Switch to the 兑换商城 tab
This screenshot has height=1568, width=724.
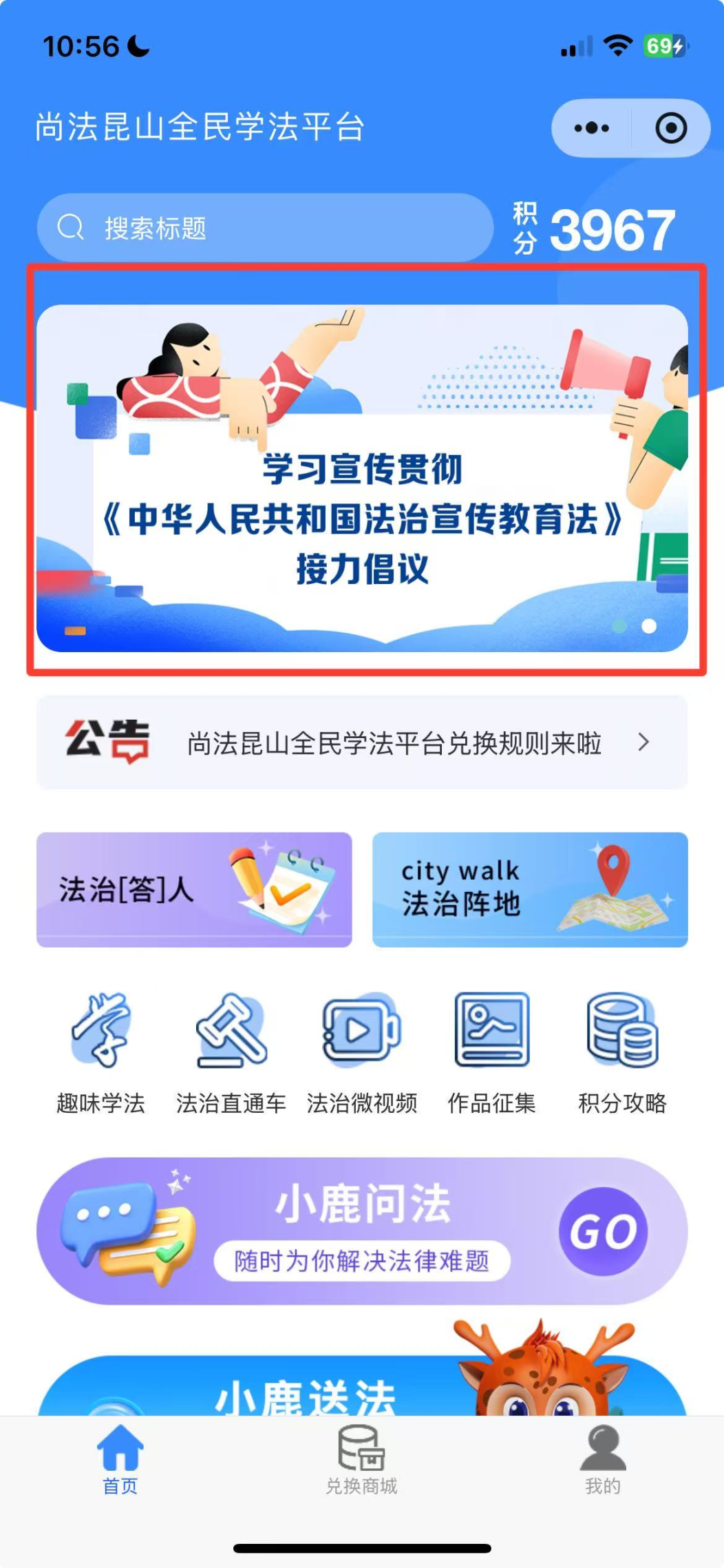pos(362,1459)
